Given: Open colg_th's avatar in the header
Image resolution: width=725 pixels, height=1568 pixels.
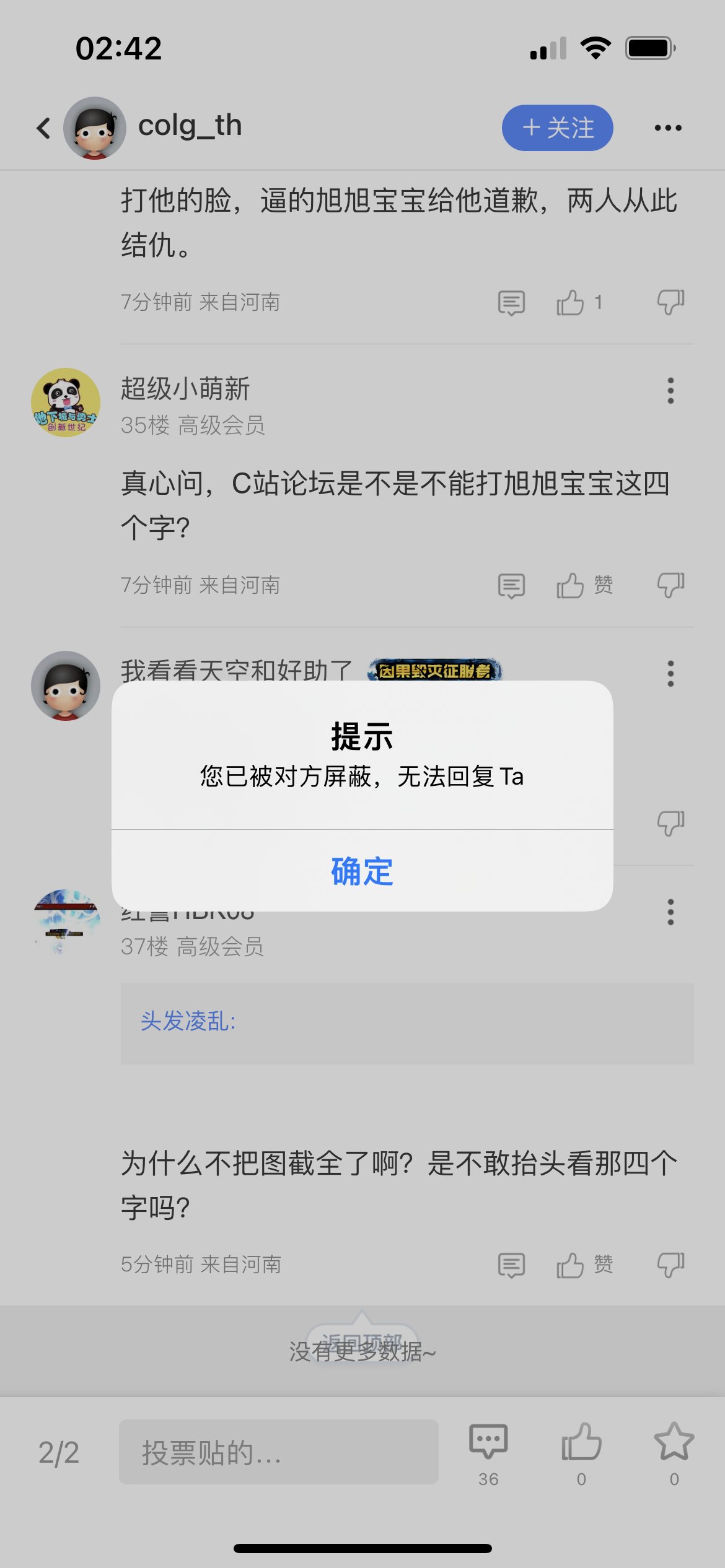Looking at the screenshot, I should click(x=95, y=128).
